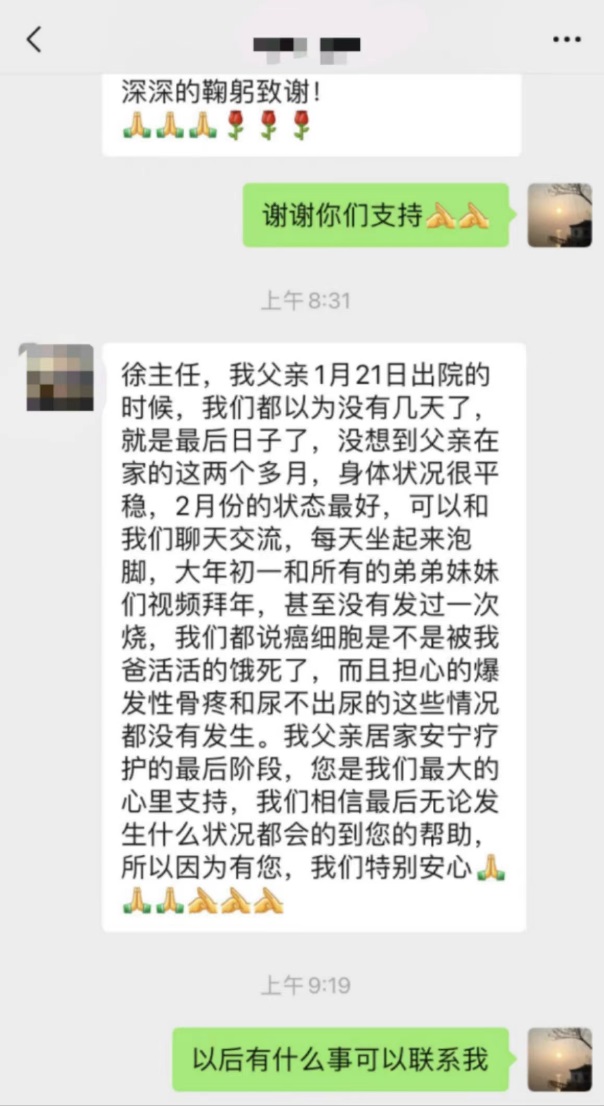Go back to the chat list

click(34, 40)
